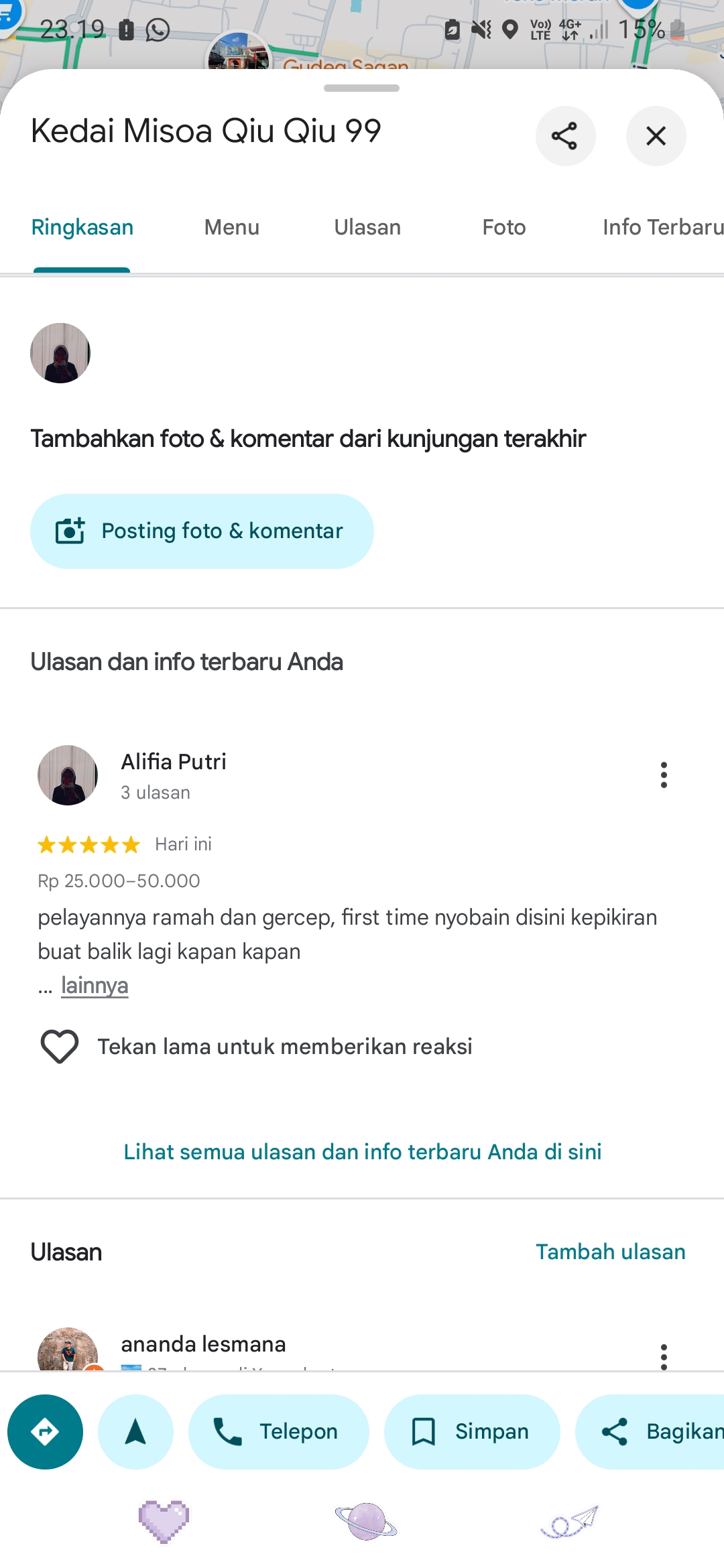
Task: Start navigation with the arrow button
Action: click(x=135, y=1432)
